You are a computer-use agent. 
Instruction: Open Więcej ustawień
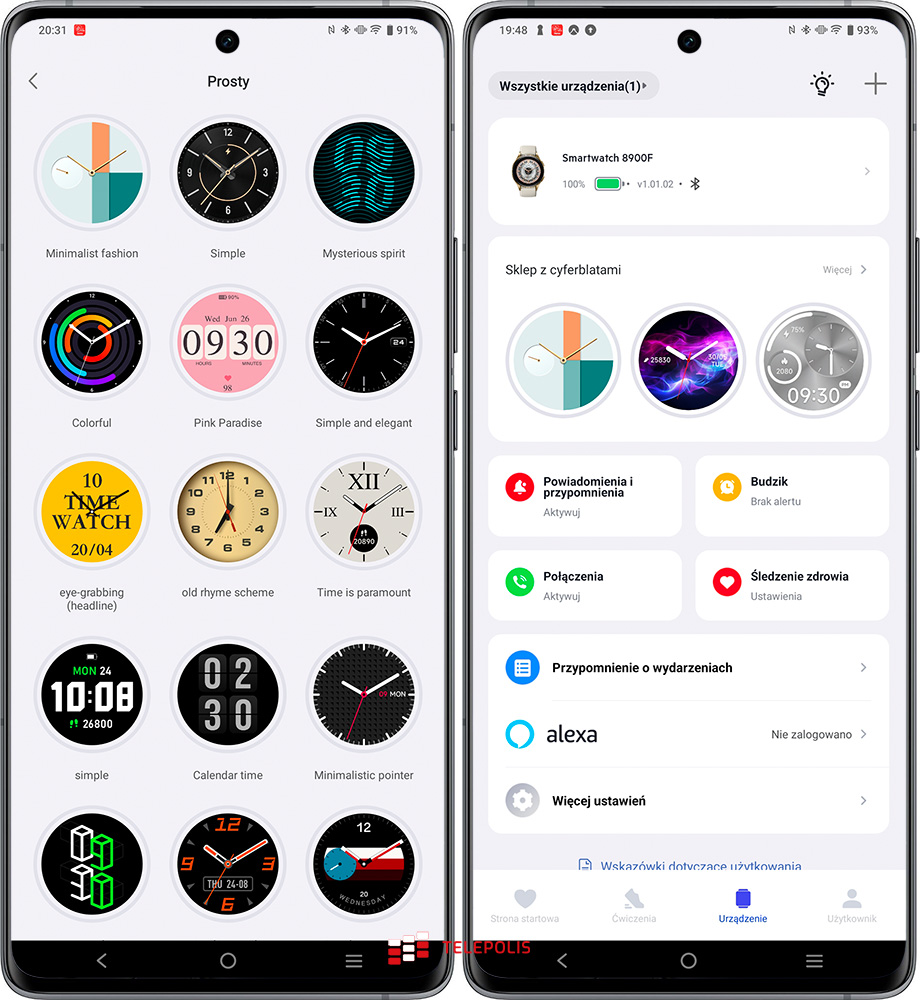[688, 800]
